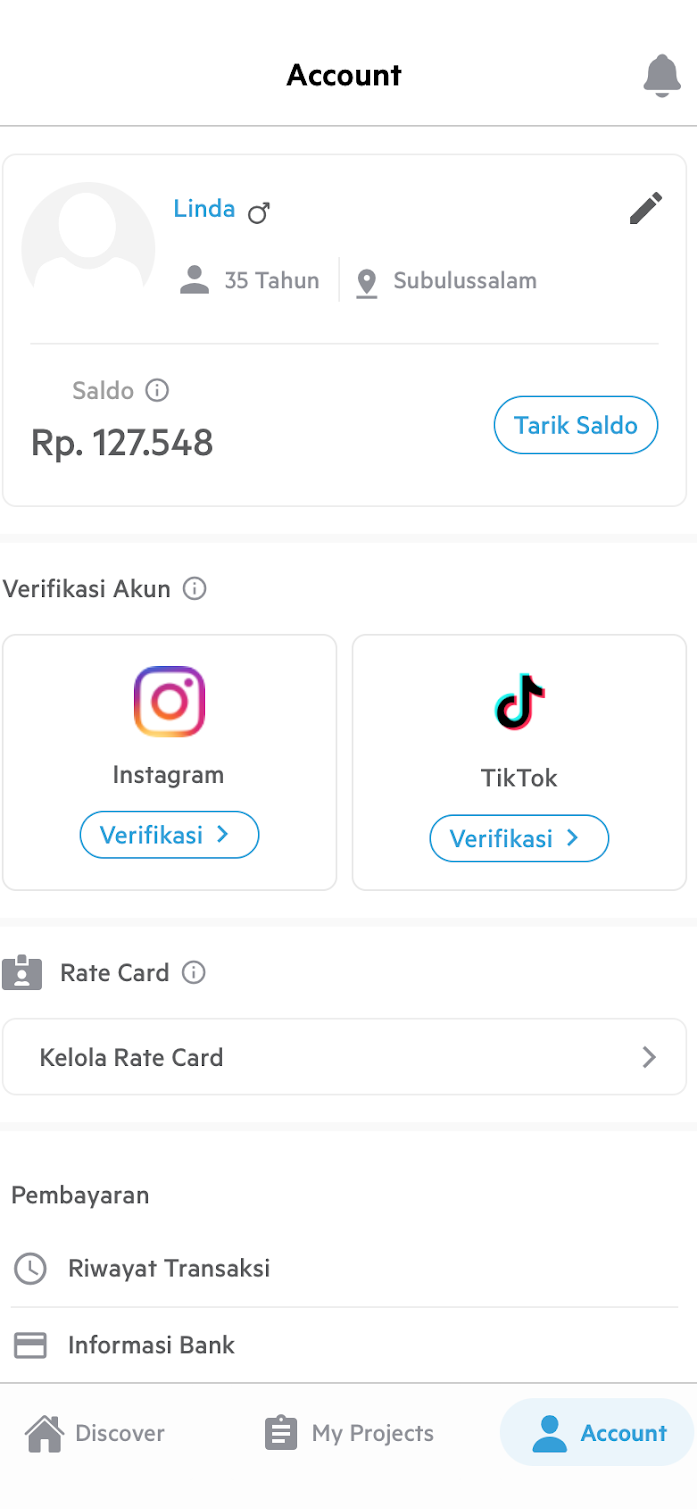Show info about Saldo
The image size is (697, 1509).
(x=157, y=390)
